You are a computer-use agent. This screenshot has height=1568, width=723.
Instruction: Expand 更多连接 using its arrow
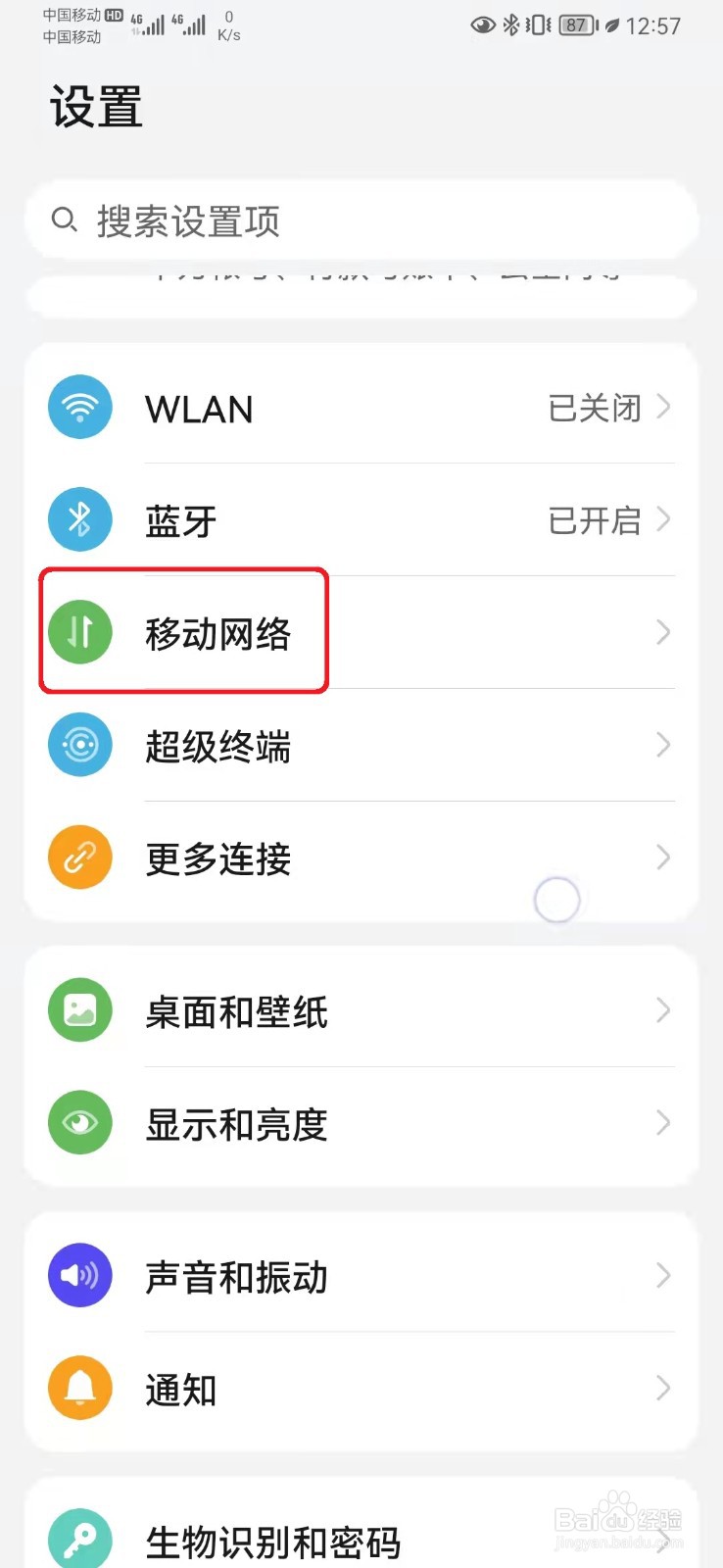tap(664, 857)
